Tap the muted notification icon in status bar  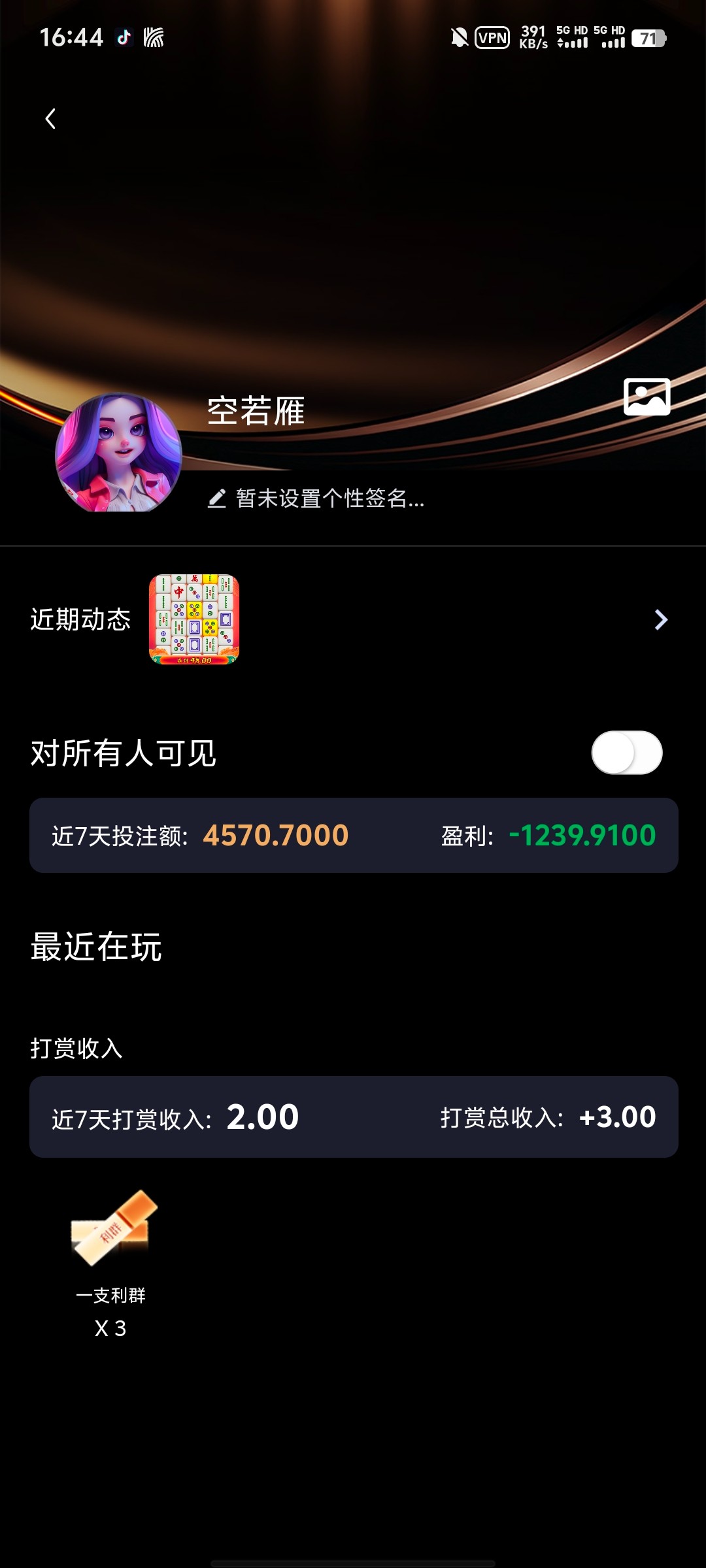click(x=460, y=39)
